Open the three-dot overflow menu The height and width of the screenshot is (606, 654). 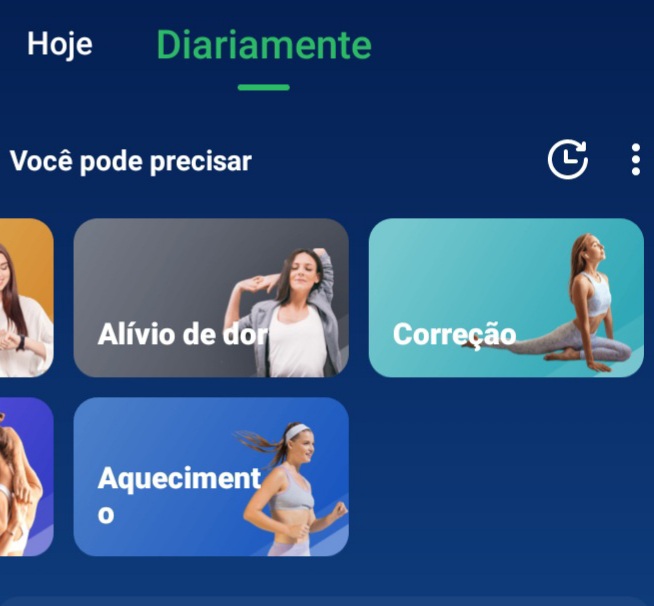(636, 159)
